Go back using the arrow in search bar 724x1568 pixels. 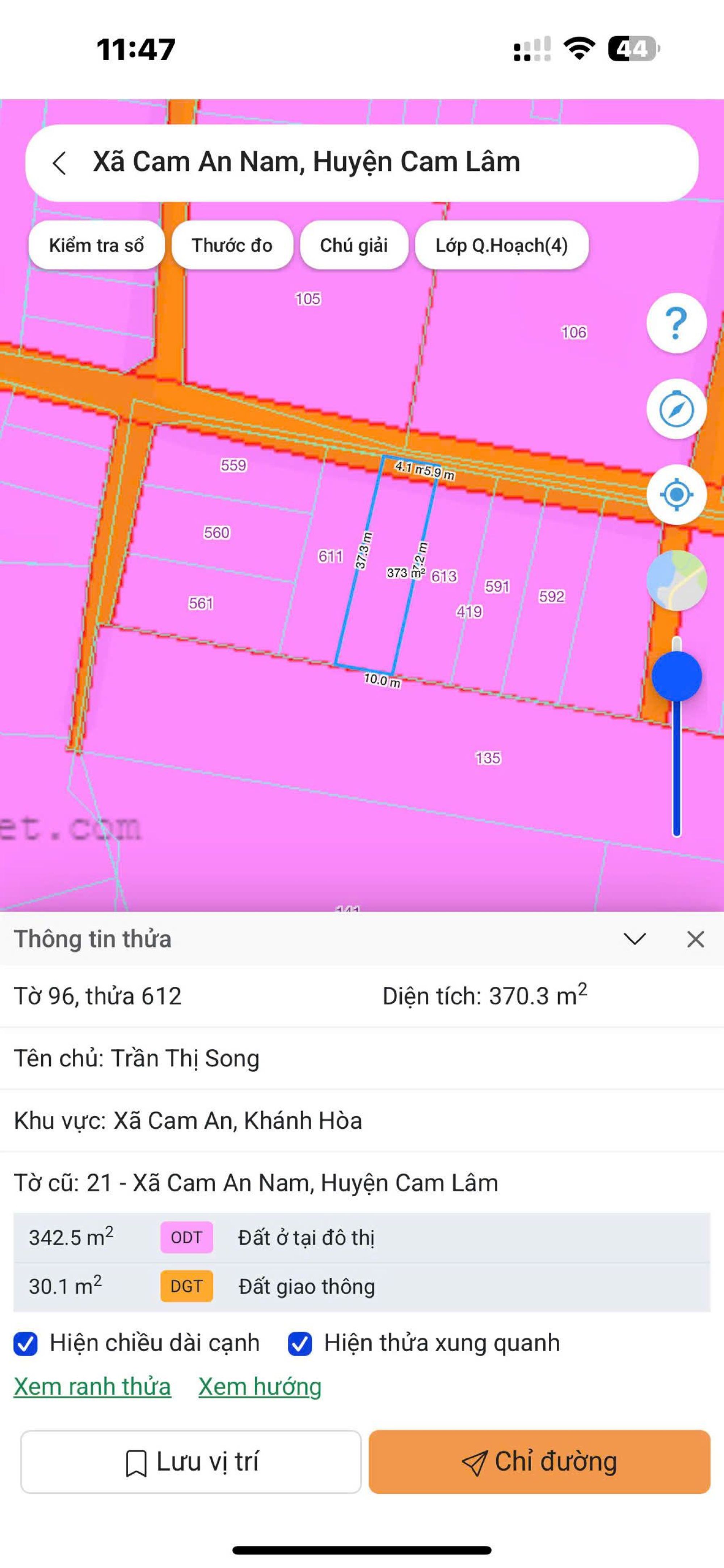pyautogui.click(x=59, y=163)
